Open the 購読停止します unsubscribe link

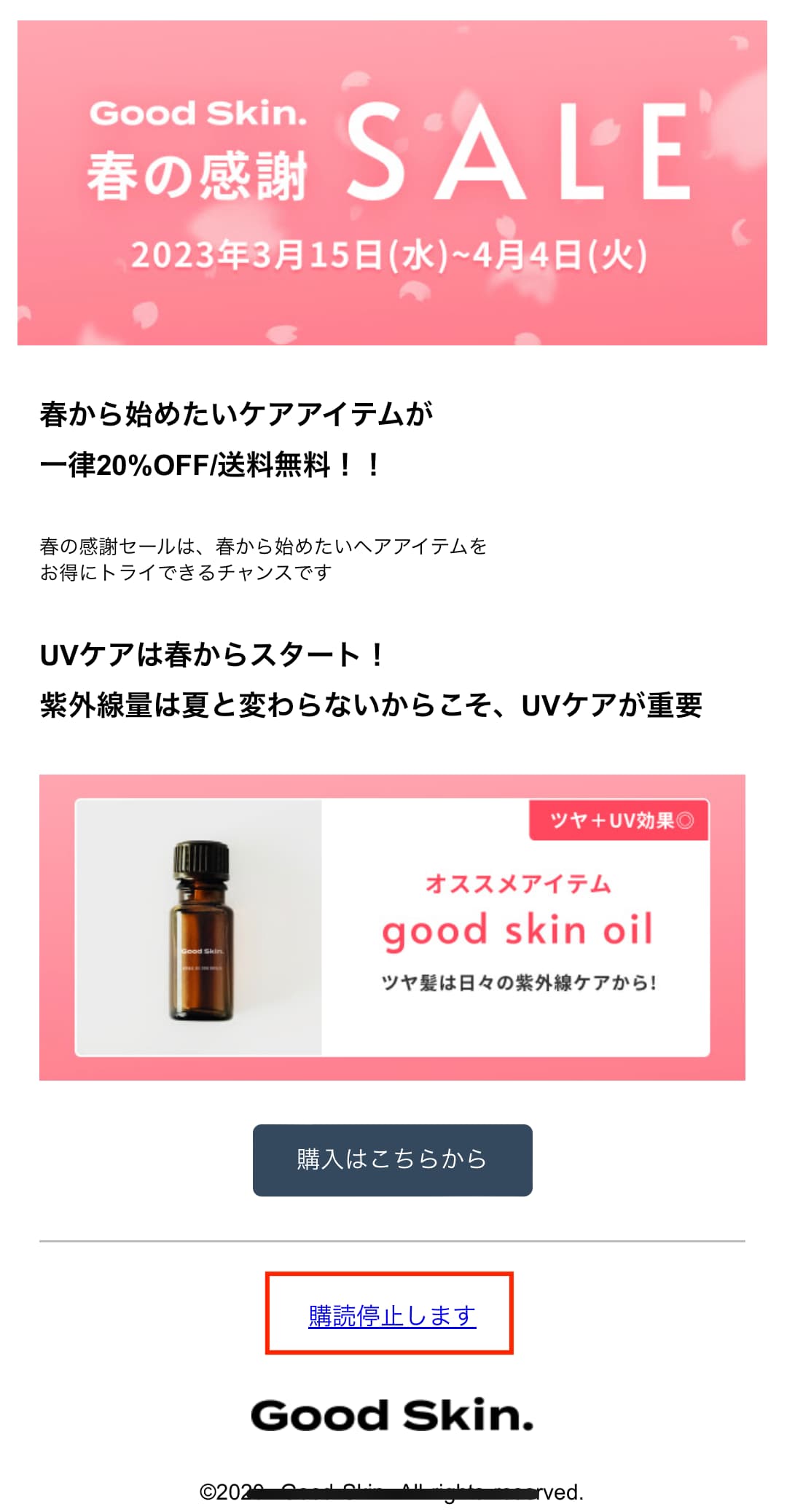tap(392, 1316)
